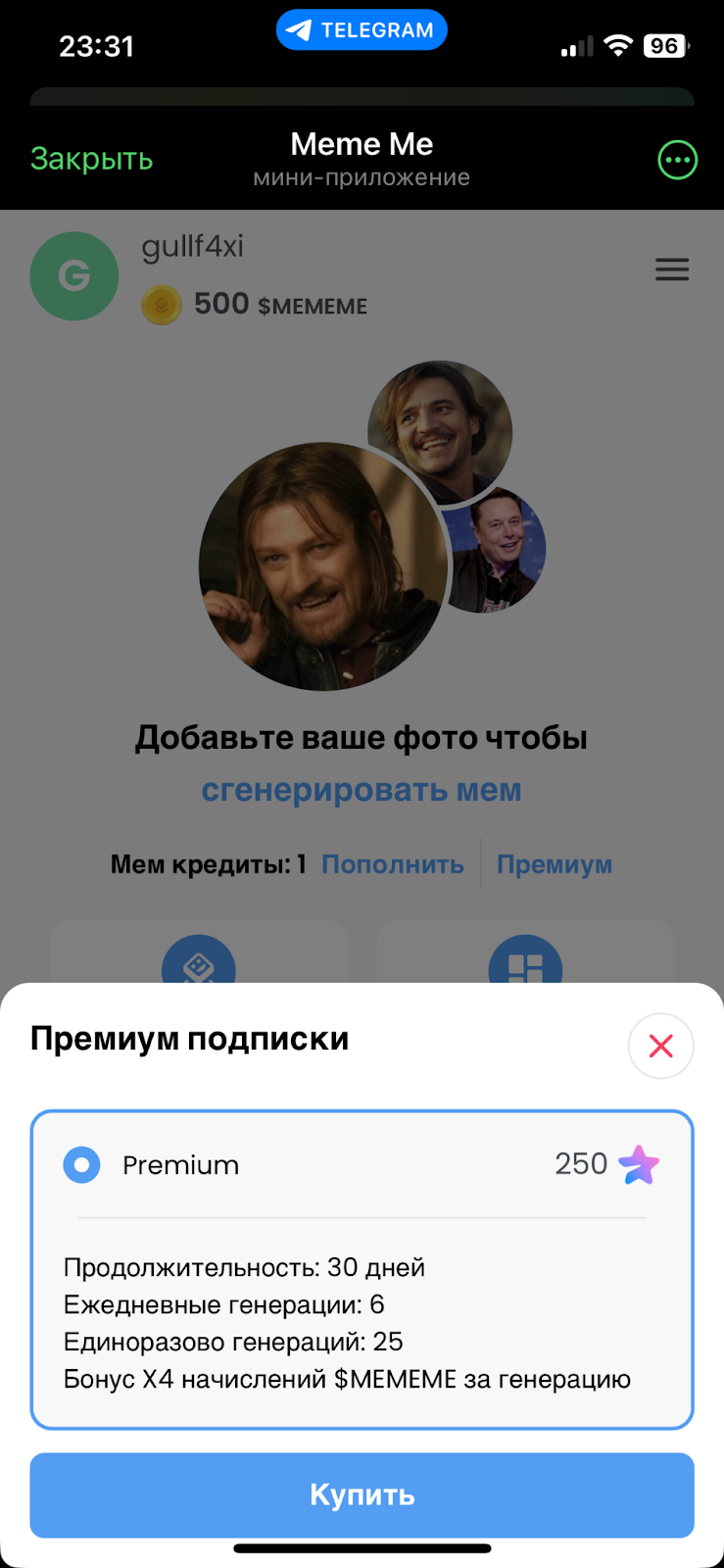Return to Telegram via the status bar pill
724x1568 pixels.
click(362, 30)
